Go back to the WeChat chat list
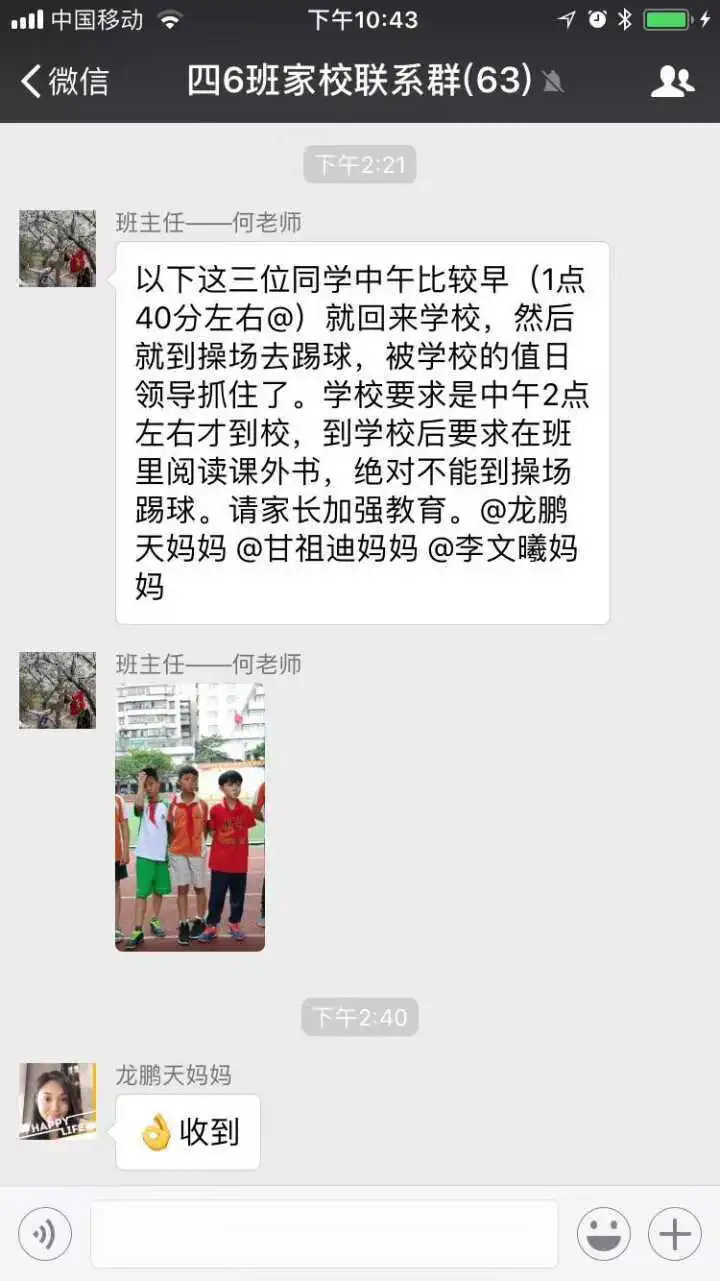 coord(64,81)
